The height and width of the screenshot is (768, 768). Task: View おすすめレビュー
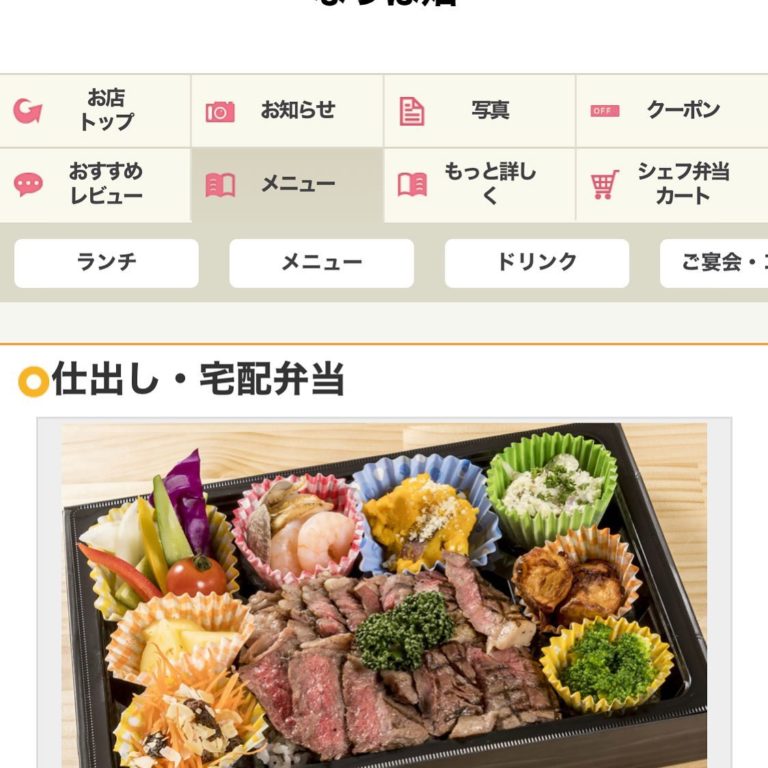pyautogui.click(x=95, y=184)
